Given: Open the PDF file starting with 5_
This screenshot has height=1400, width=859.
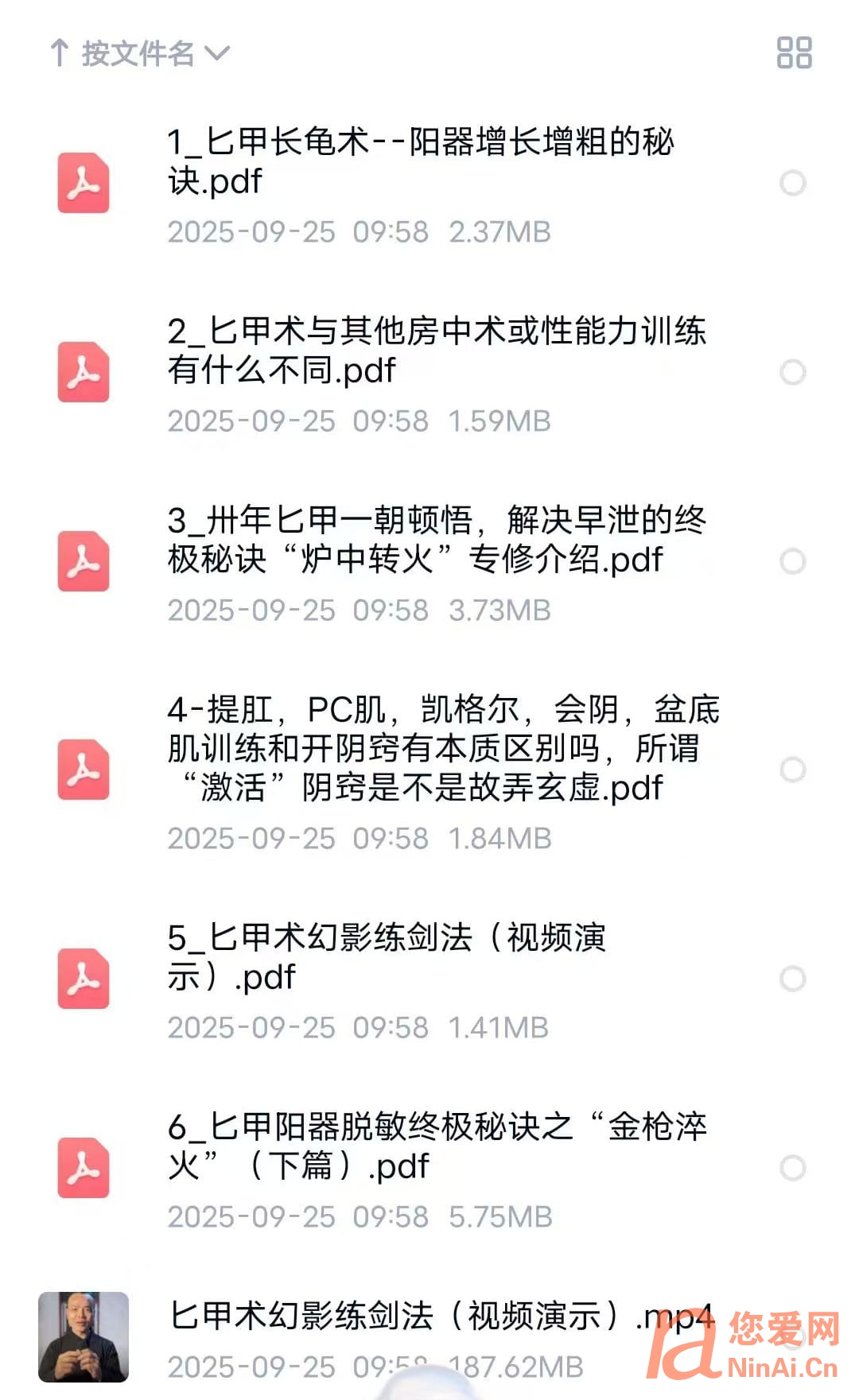Looking at the screenshot, I should [387, 957].
